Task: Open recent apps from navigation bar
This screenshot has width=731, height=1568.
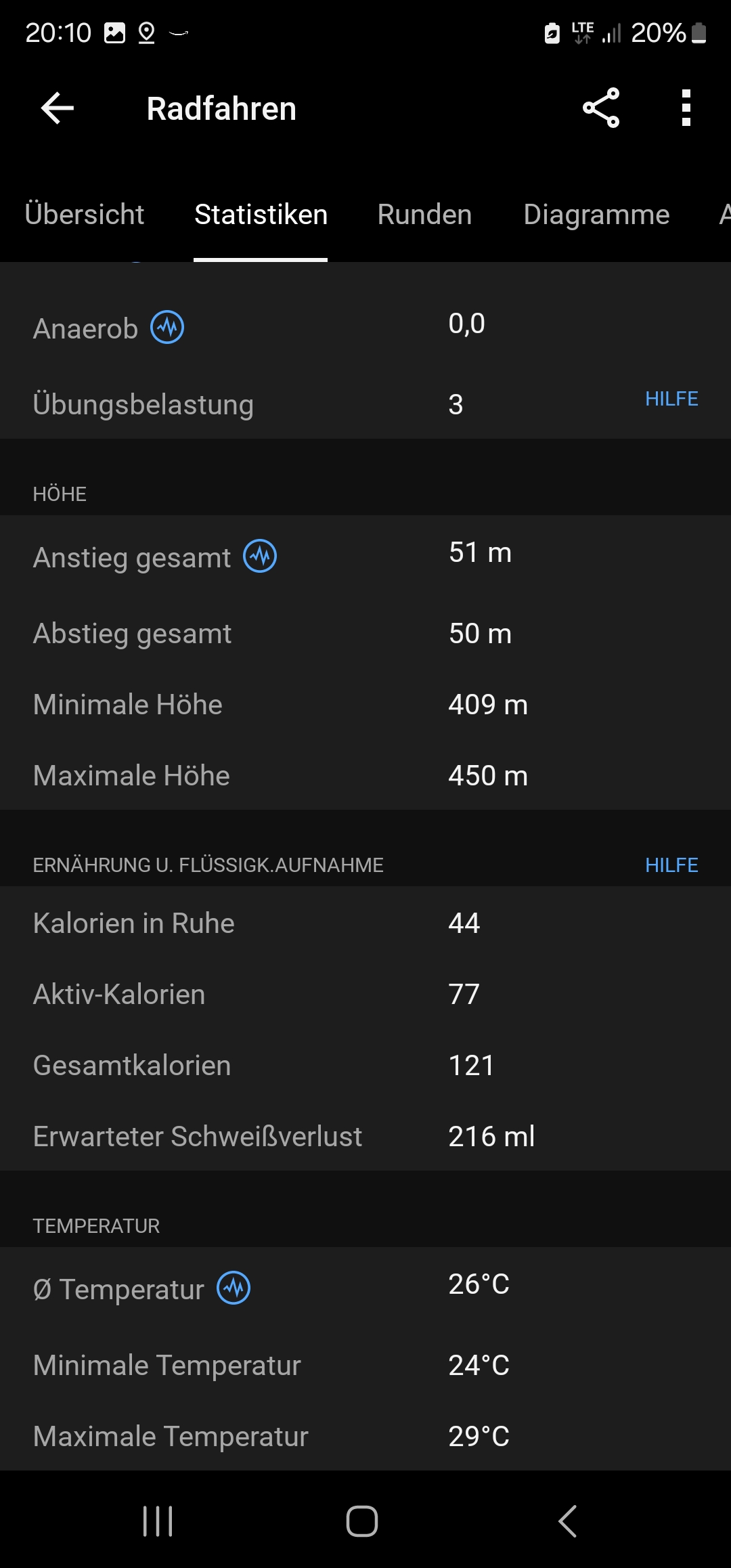Action: (158, 1521)
